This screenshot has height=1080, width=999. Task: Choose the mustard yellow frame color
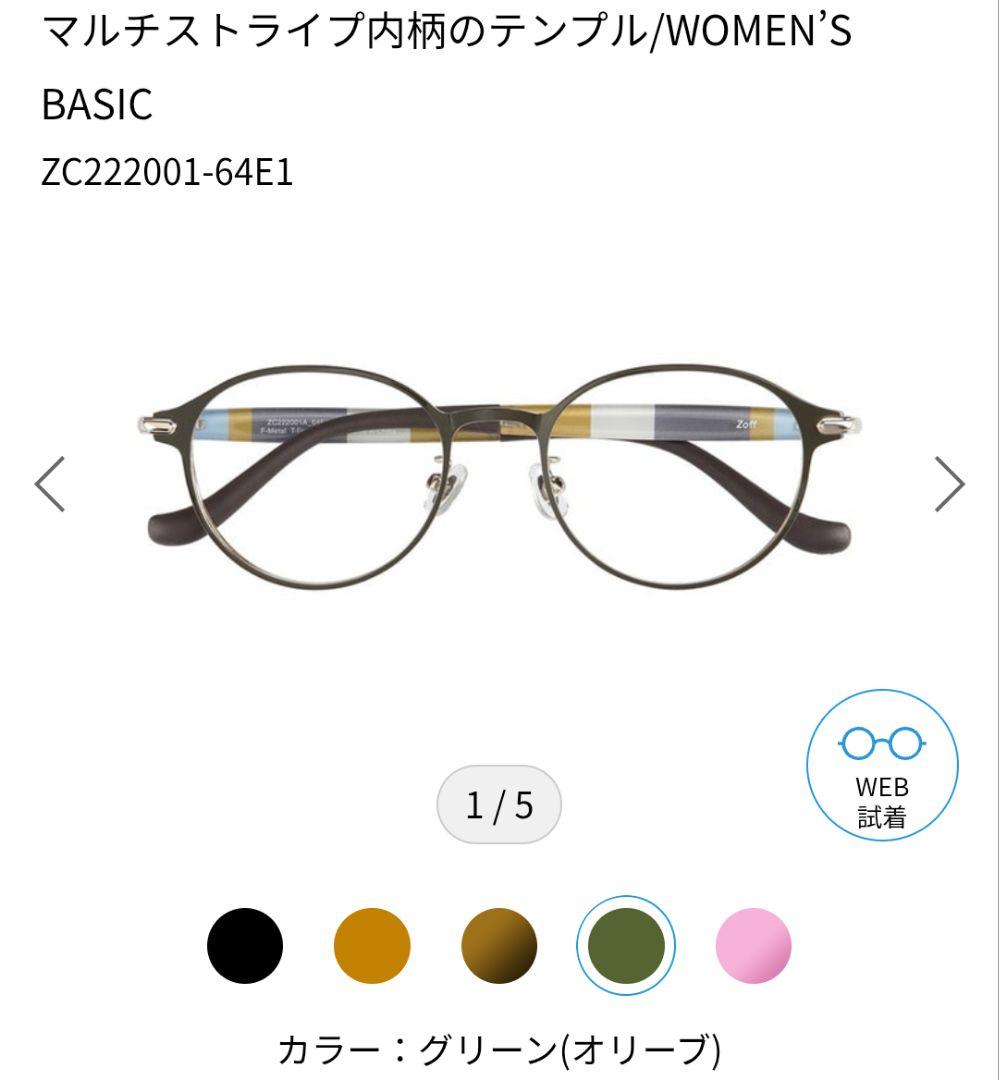click(x=372, y=945)
